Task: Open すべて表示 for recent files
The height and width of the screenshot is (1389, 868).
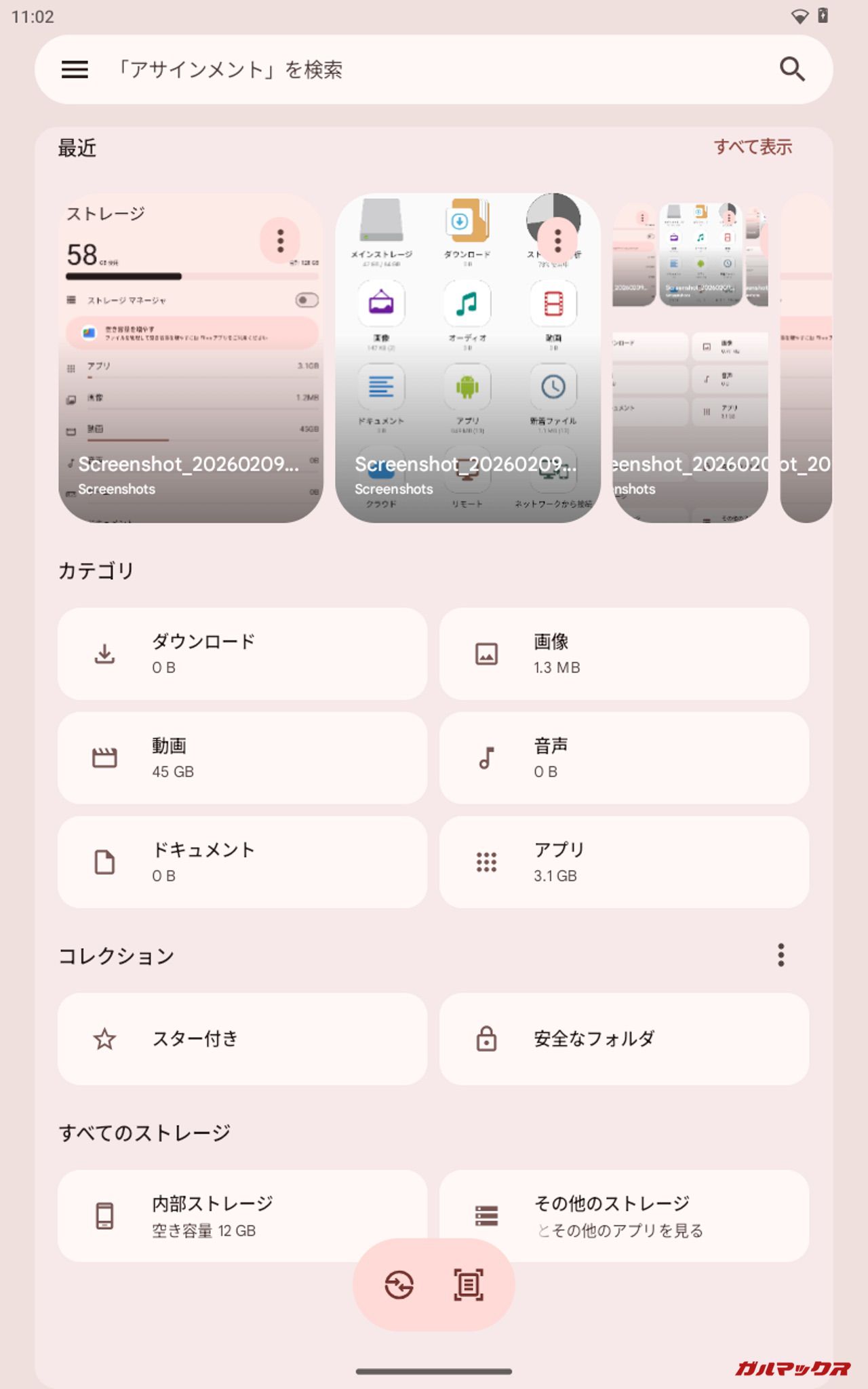Action: coord(753,146)
